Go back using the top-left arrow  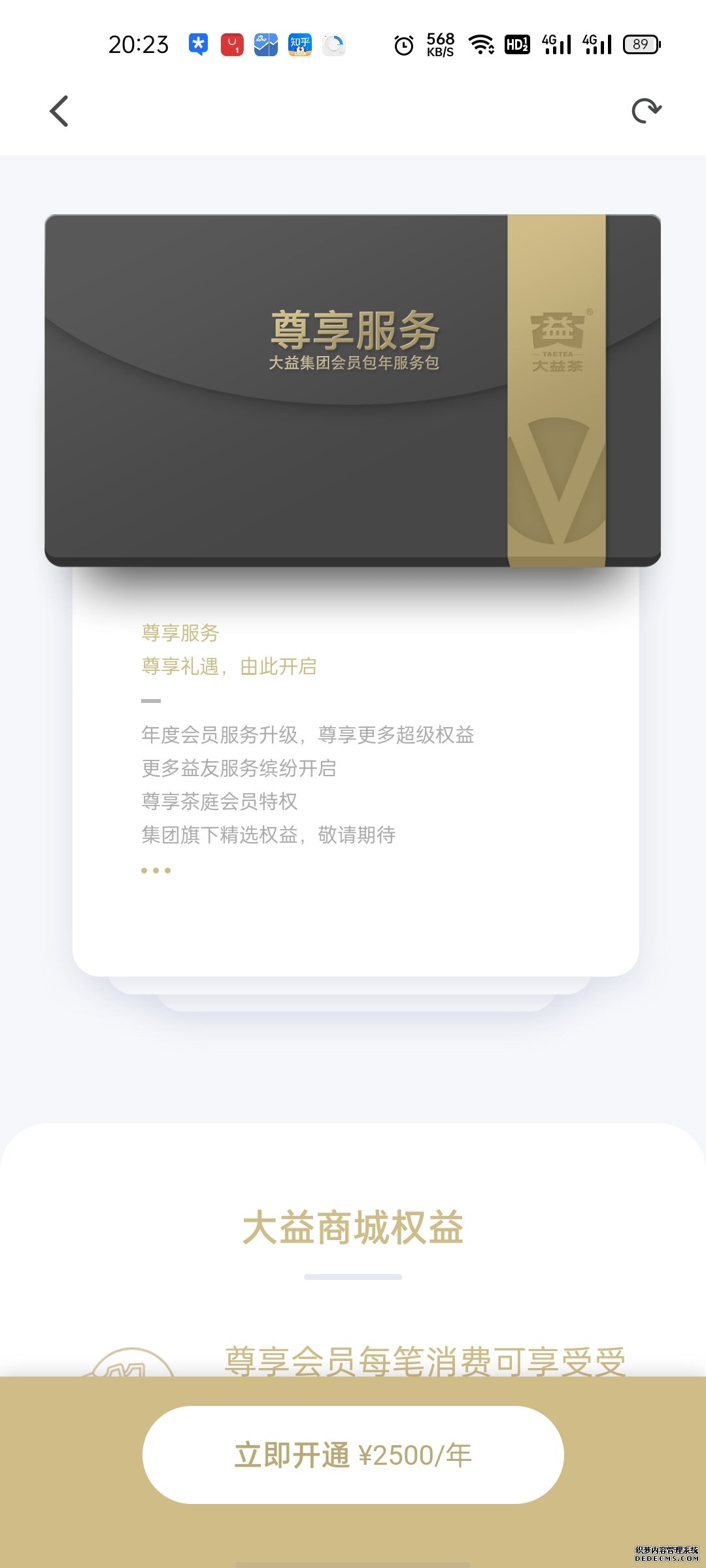59,111
